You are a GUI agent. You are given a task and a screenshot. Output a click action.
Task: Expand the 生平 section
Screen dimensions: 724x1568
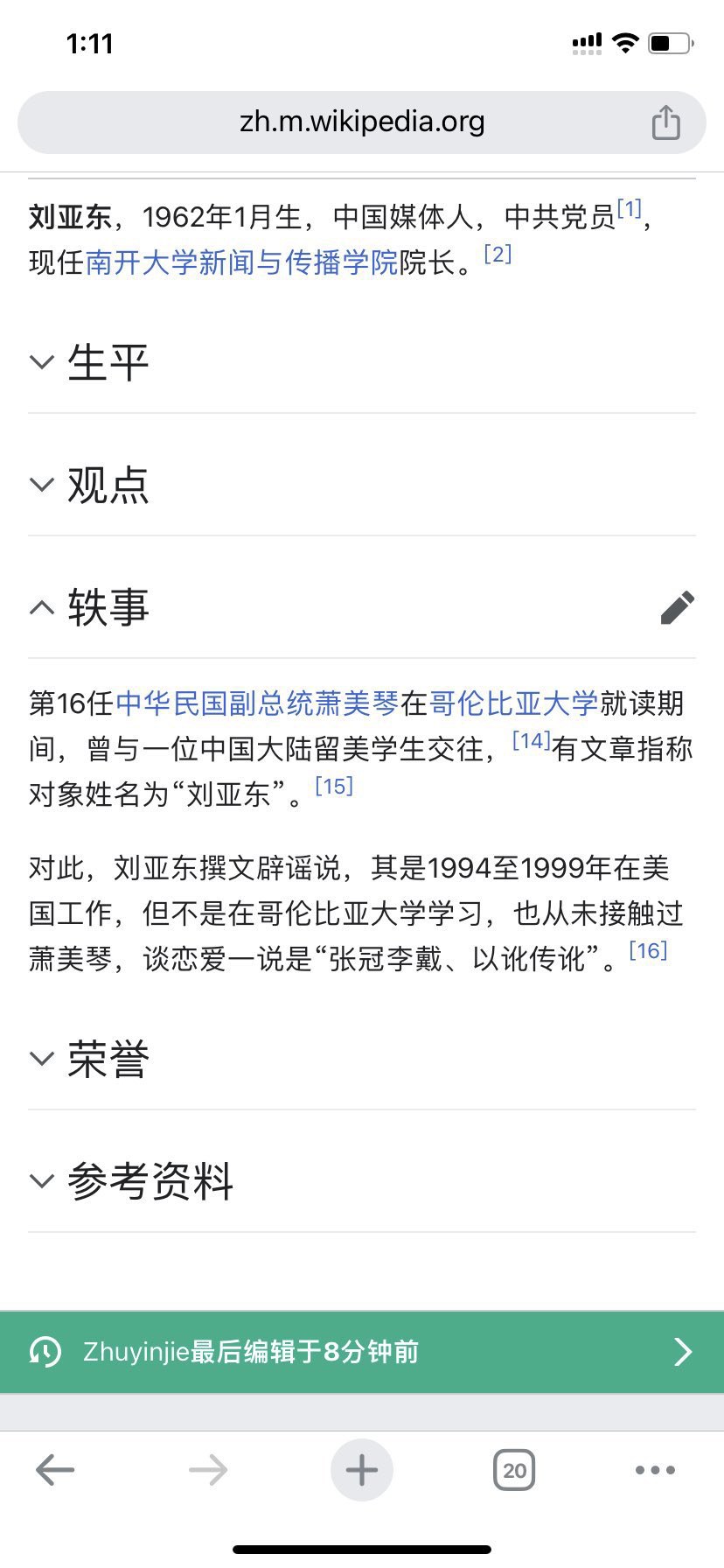pos(108,362)
